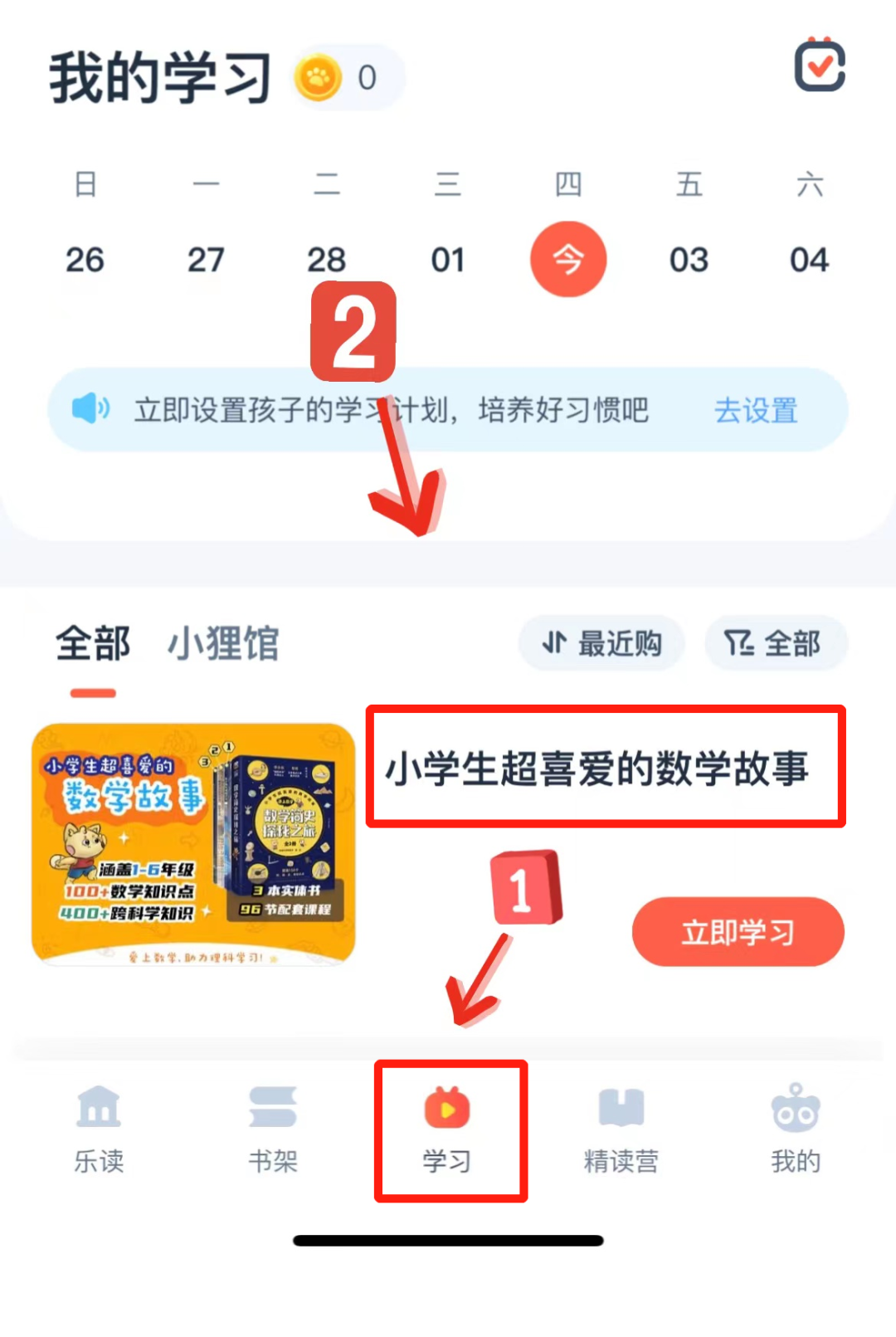The height and width of the screenshot is (1337, 896).
Task: Tap 立即学习 to start the course
Action: coord(738,931)
